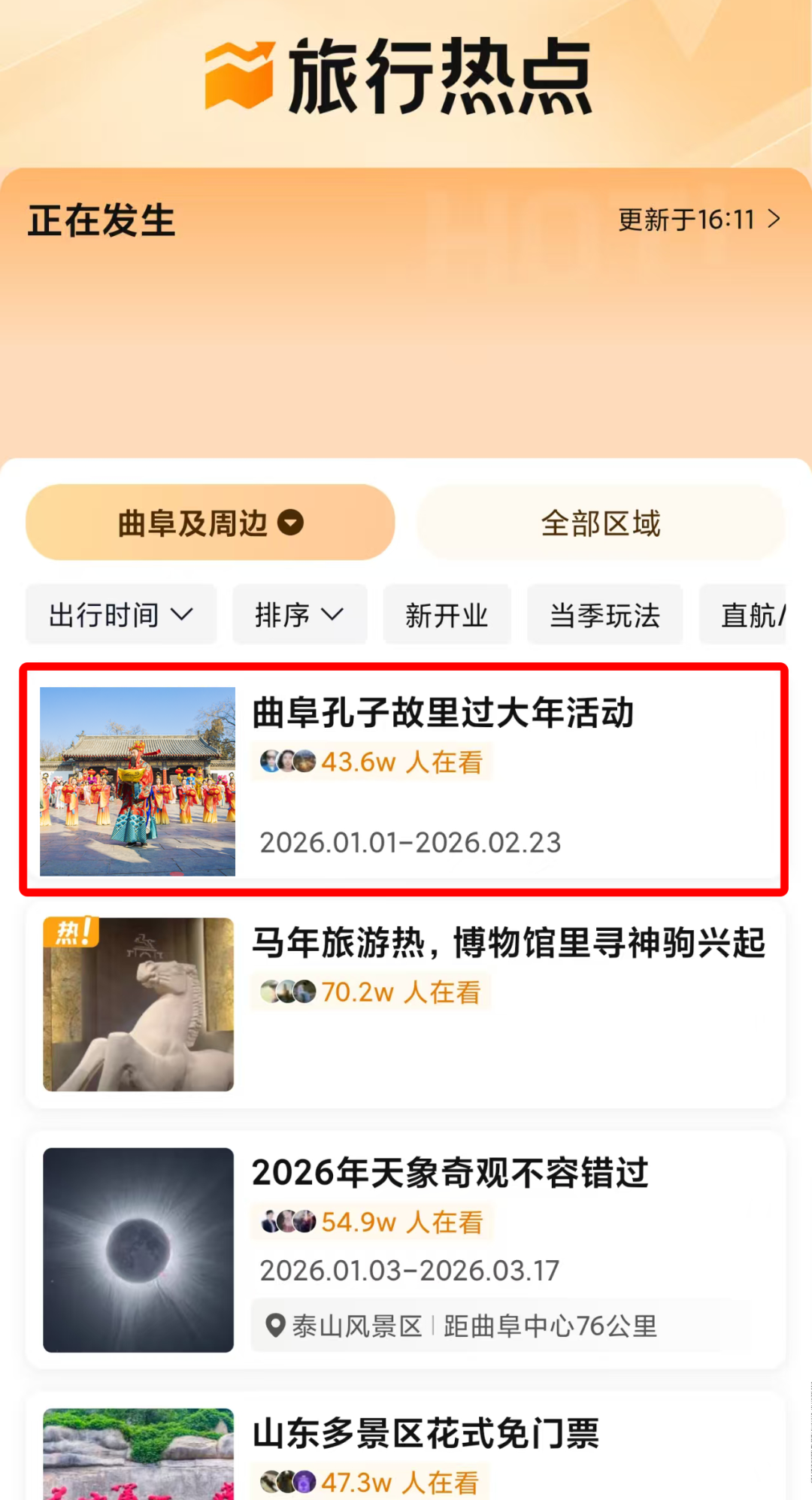Open 更新于16:11 details via the chevron
The height and width of the screenshot is (1500, 812).
click(x=773, y=220)
